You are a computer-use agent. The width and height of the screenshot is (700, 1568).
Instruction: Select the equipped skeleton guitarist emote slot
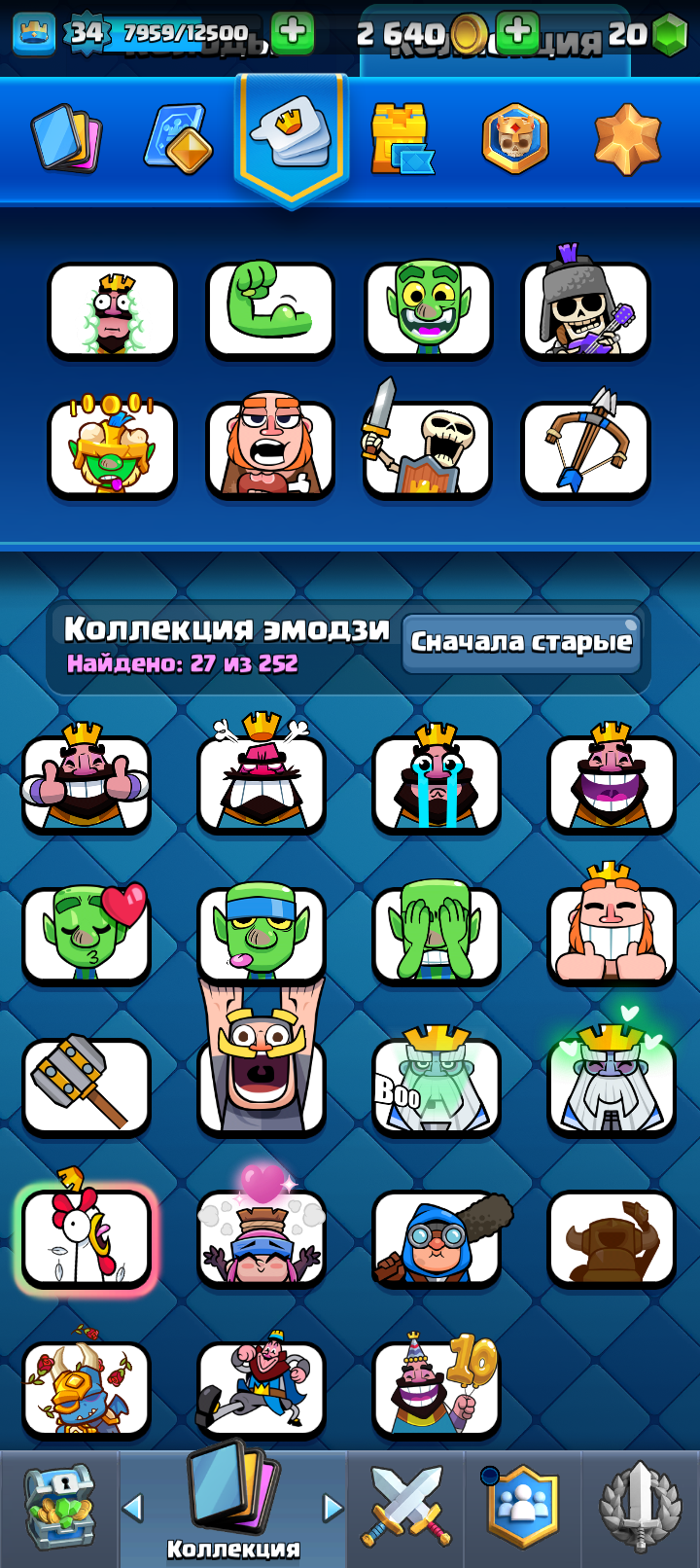pos(585,312)
